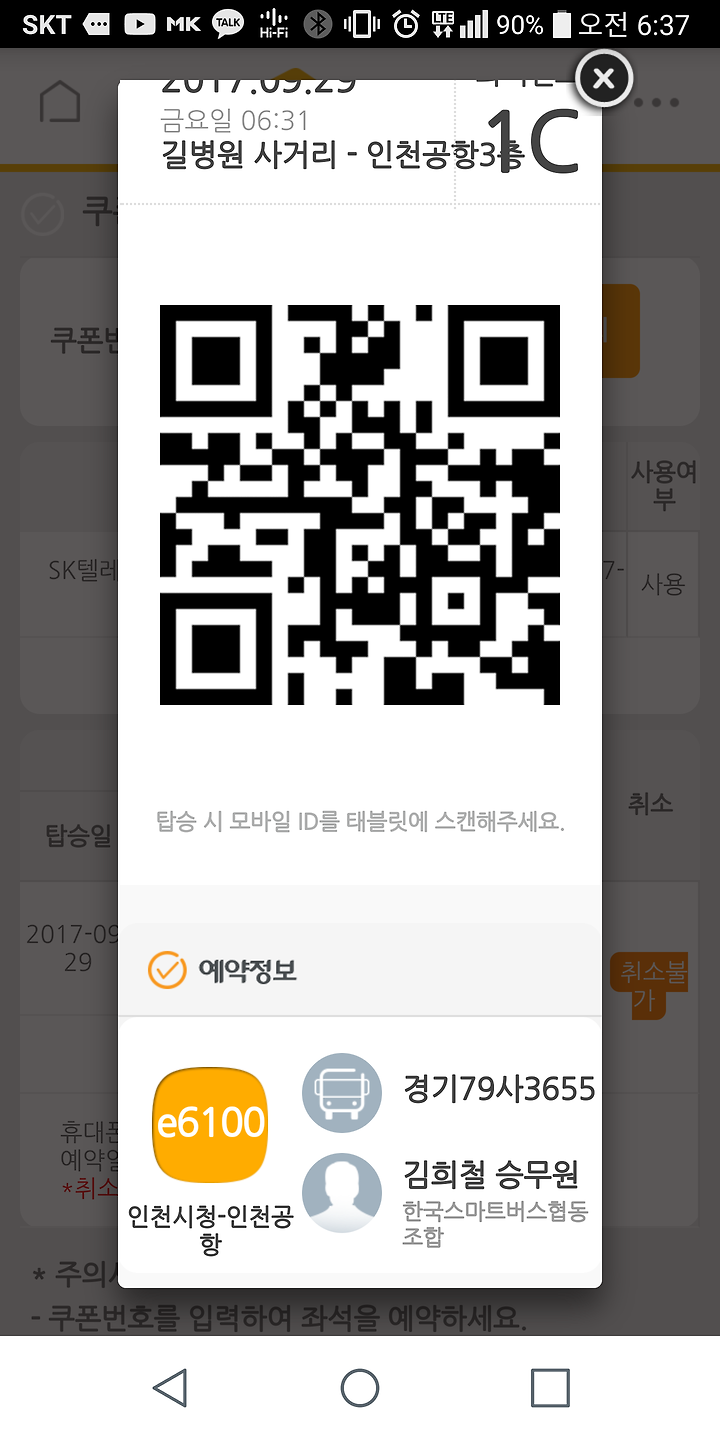Viewport: 720px width, 1440px height.
Task: Open the recent apps view
Action: 550,1388
